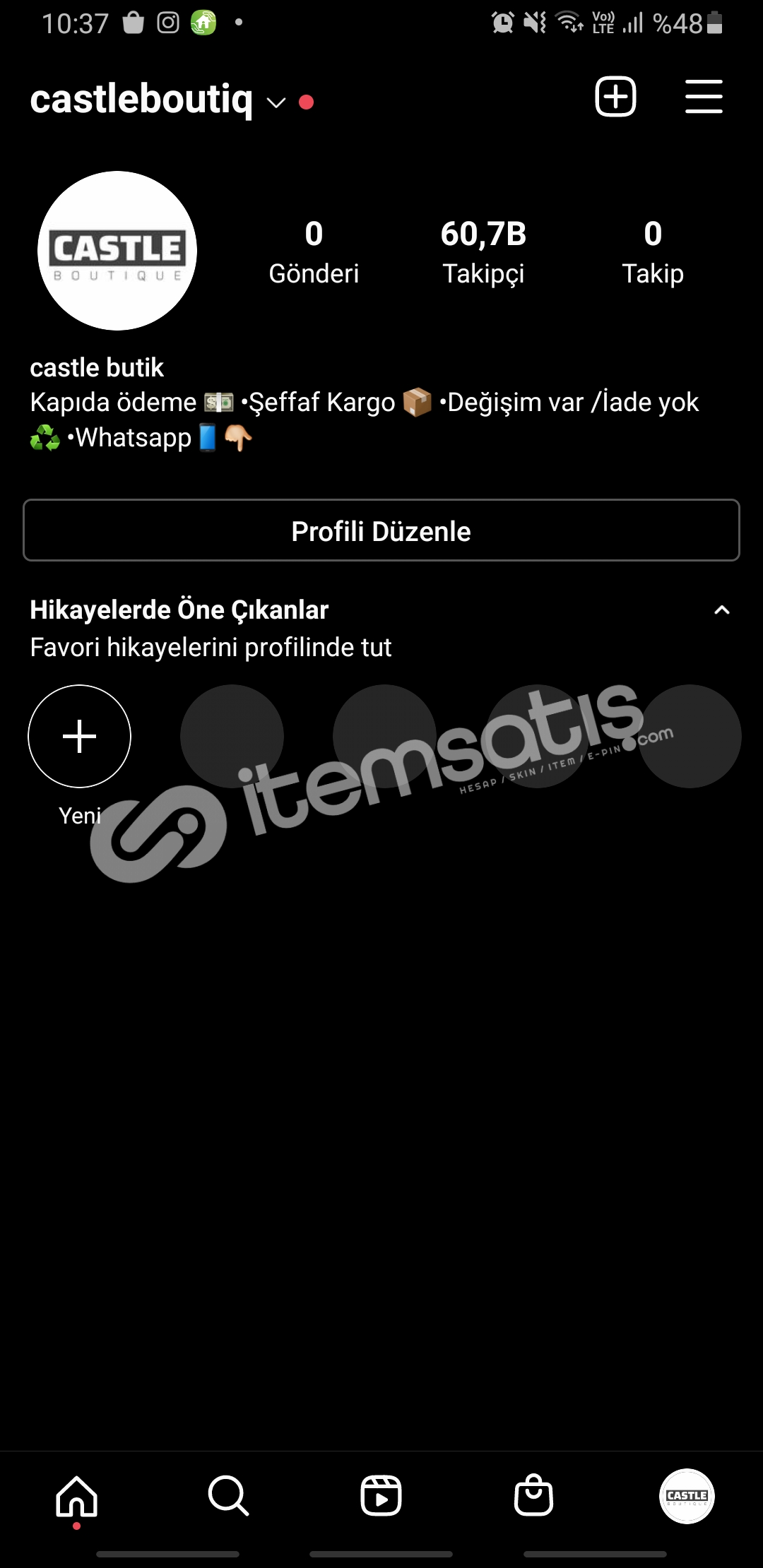Open the shop bag tab
This screenshot has width=763, height=1568.
pyautogui.click(x=533, y=1495)
